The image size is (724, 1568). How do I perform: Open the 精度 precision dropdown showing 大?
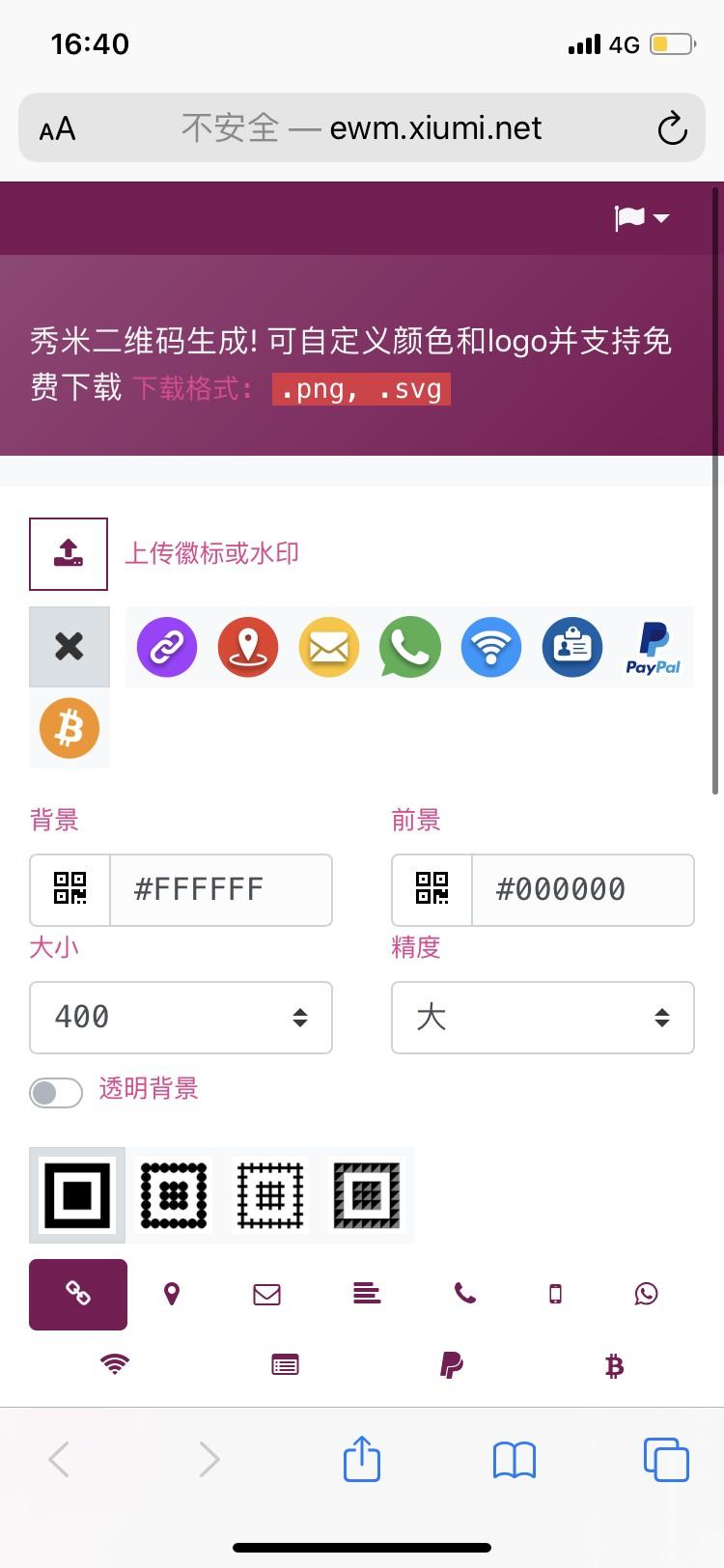(542, 1017)
